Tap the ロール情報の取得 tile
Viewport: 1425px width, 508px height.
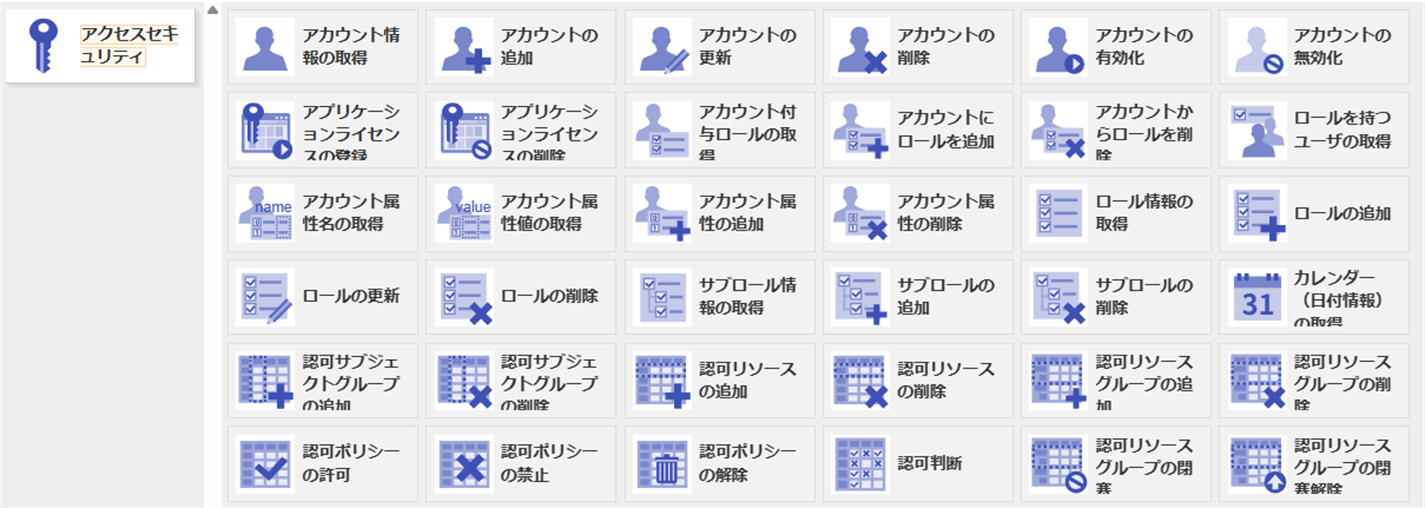1116,213
